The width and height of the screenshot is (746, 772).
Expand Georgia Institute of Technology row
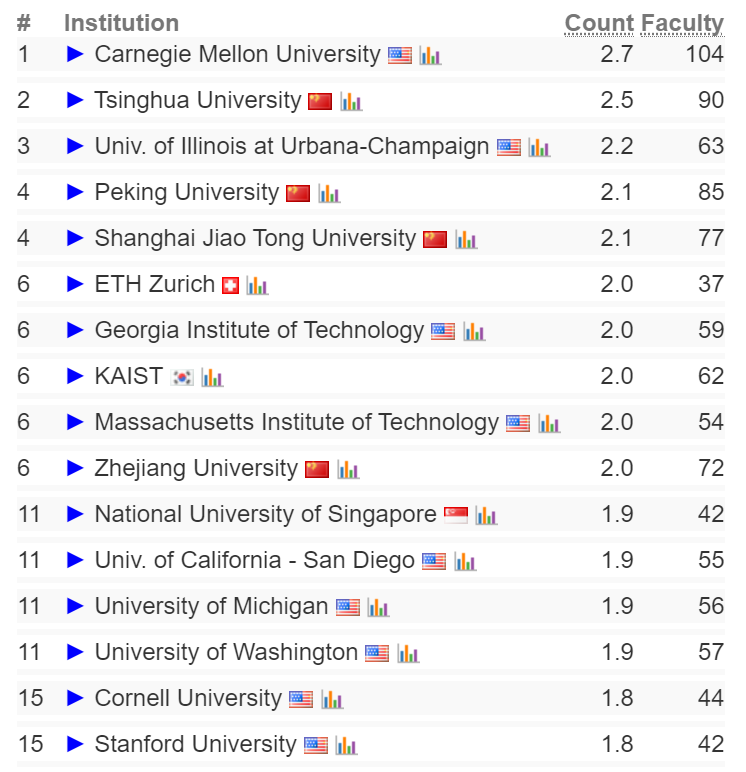coord(75,330)
